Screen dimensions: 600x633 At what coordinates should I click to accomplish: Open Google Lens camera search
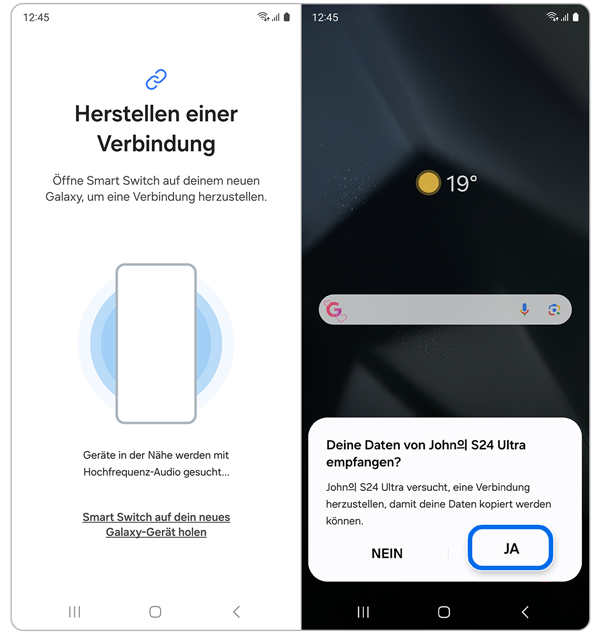coord(554,310)
